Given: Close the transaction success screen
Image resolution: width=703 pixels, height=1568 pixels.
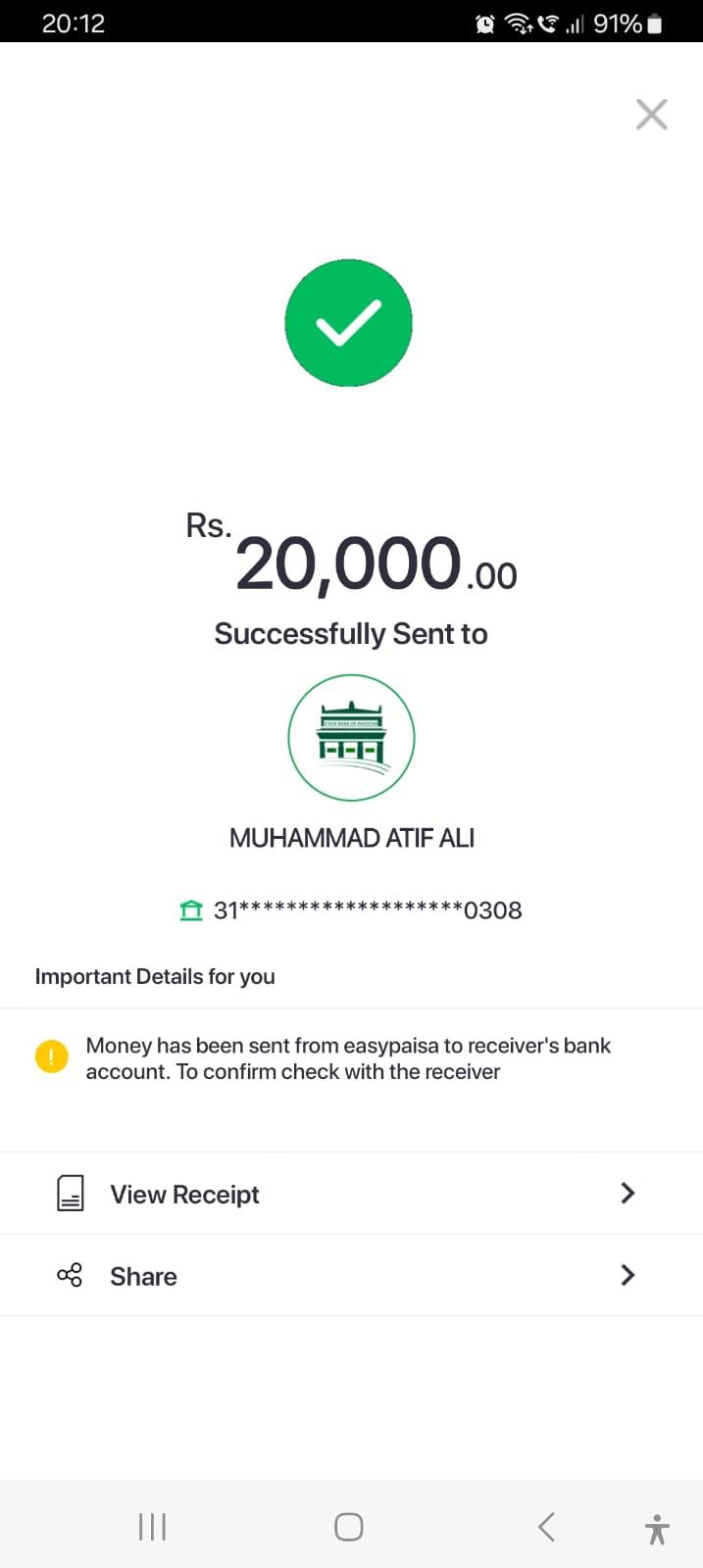Looking at the screenshot, I should pos(651,115).
